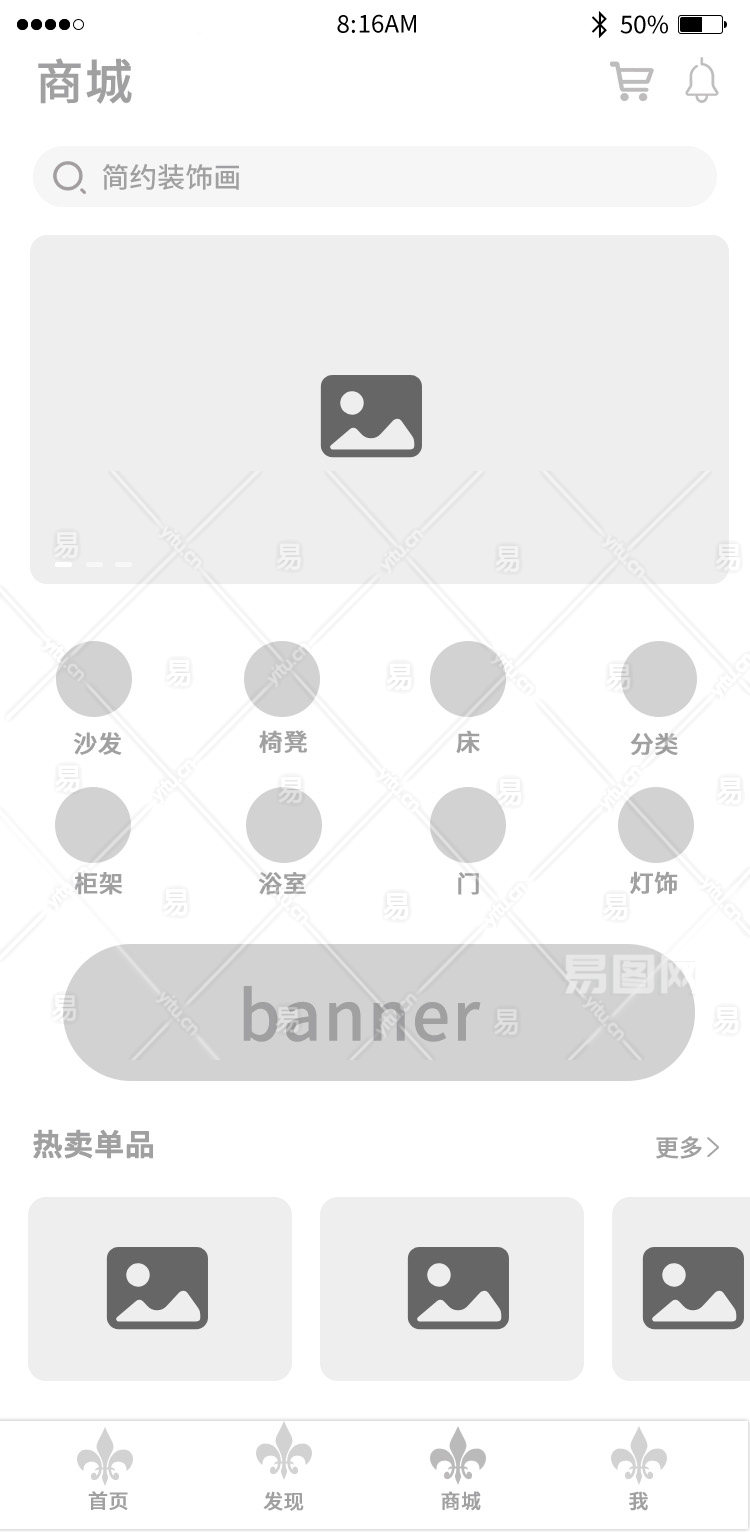
Task: Open the 我 profile tab
Action: pos(638,1470)
